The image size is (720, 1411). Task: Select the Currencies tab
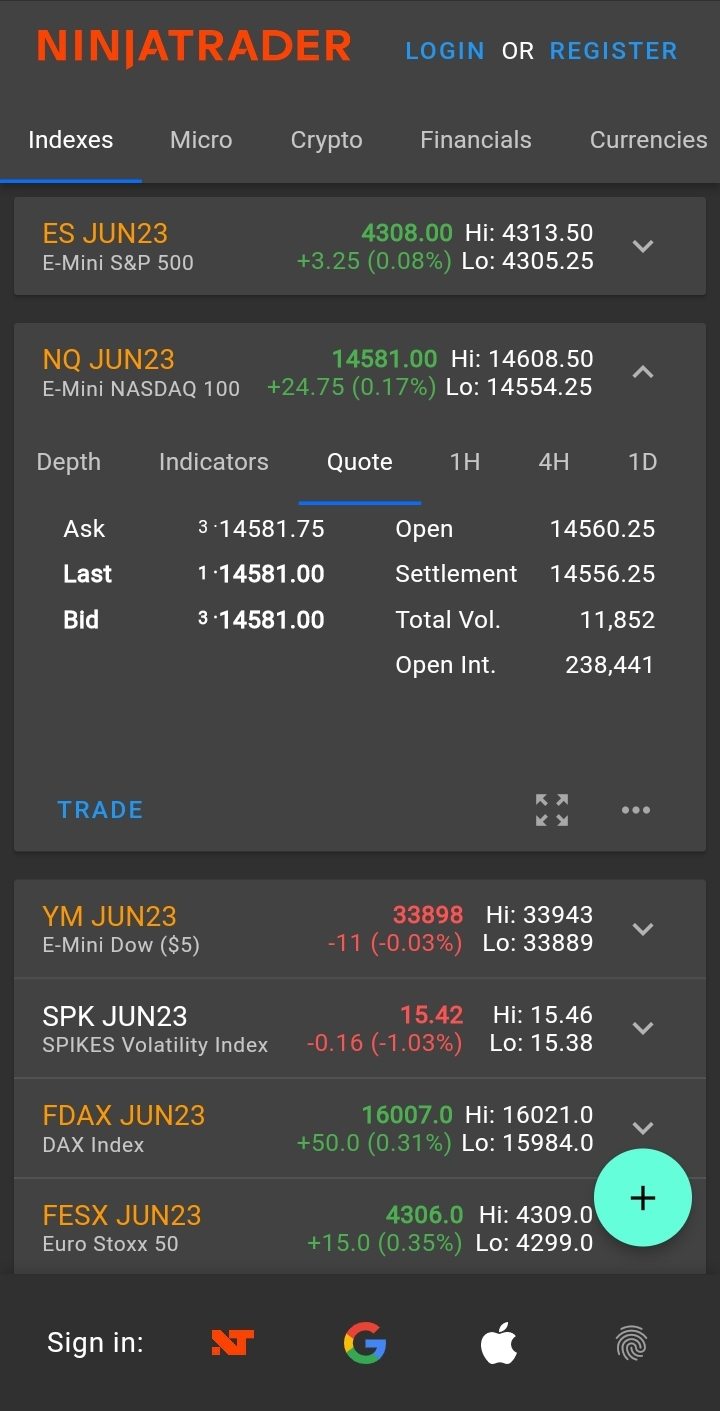click(x=648, y=140)
